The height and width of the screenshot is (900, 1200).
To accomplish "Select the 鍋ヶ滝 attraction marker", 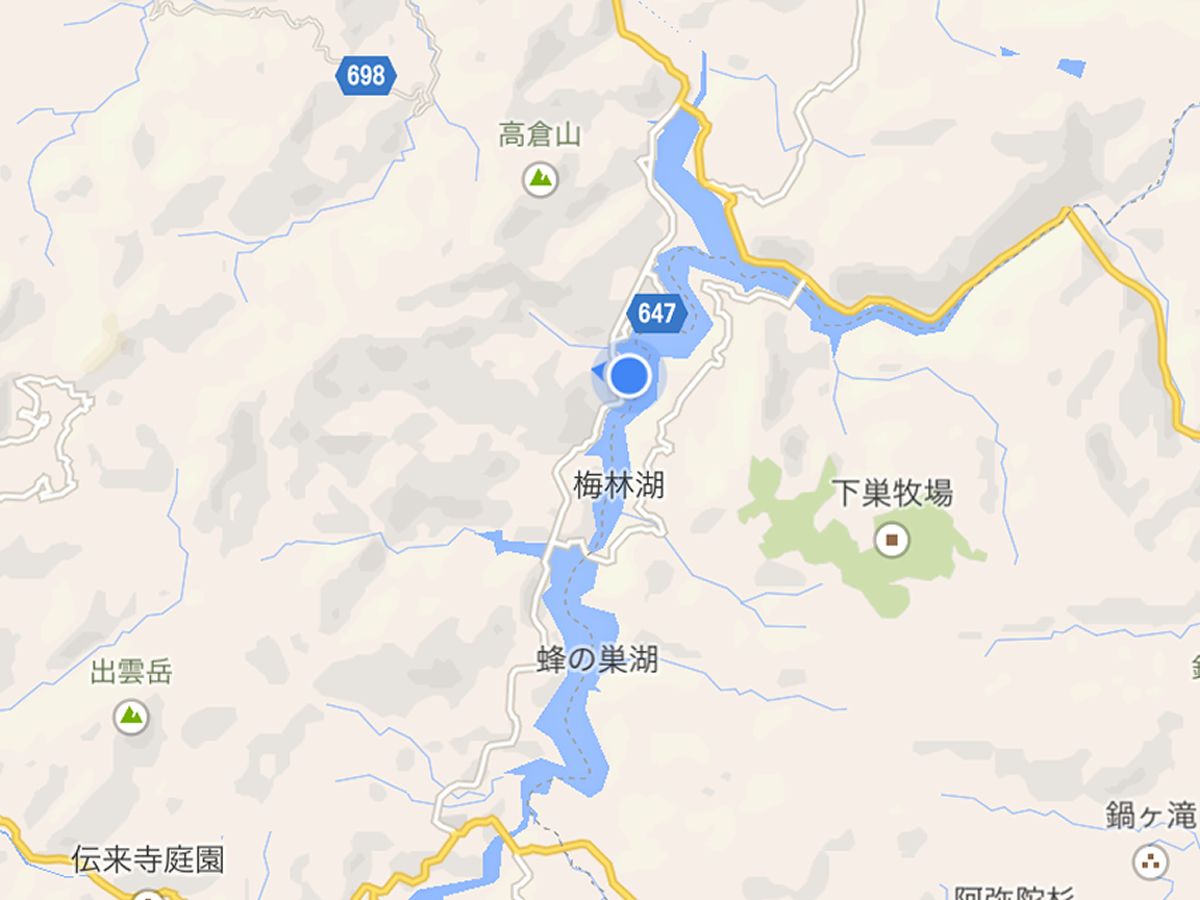I will (1150, 861).
